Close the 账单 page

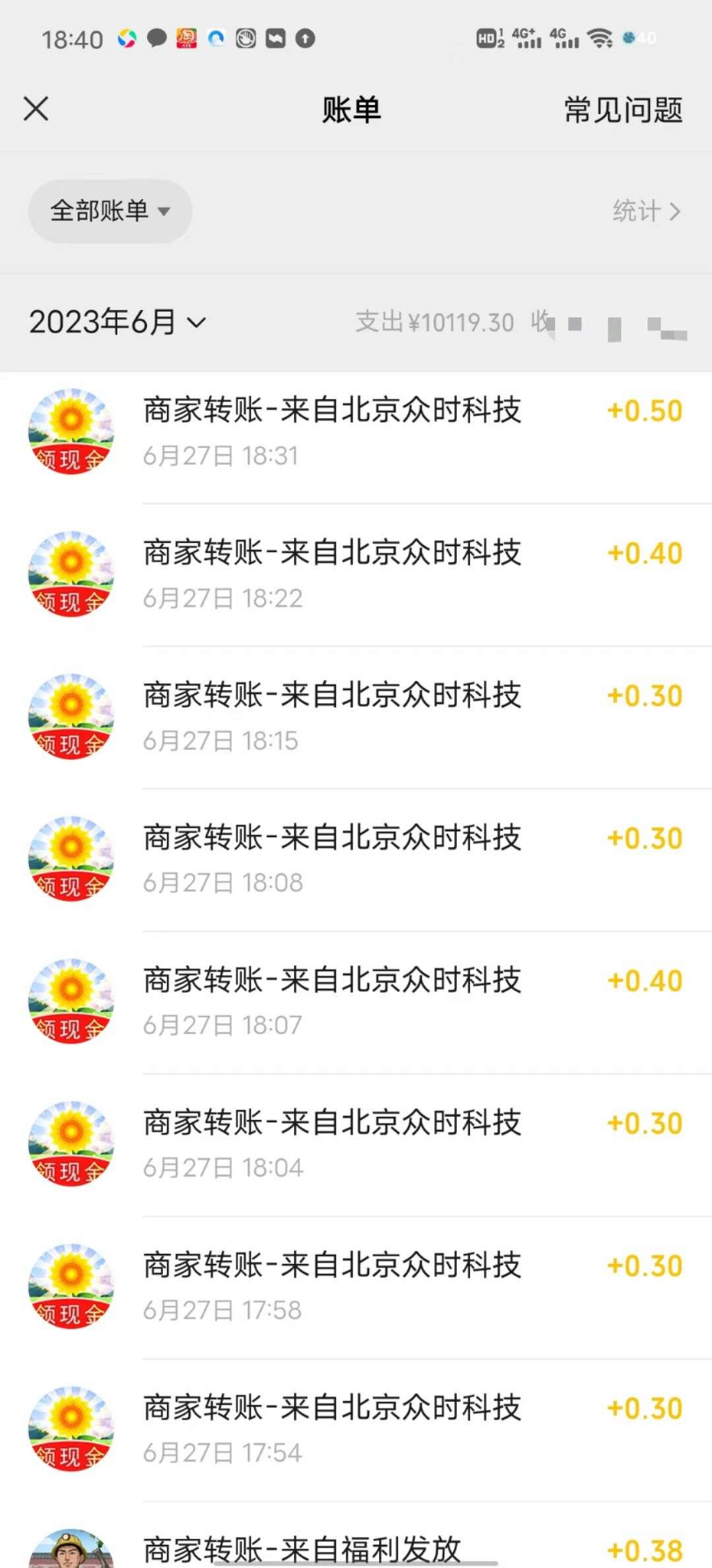(36, 109)
